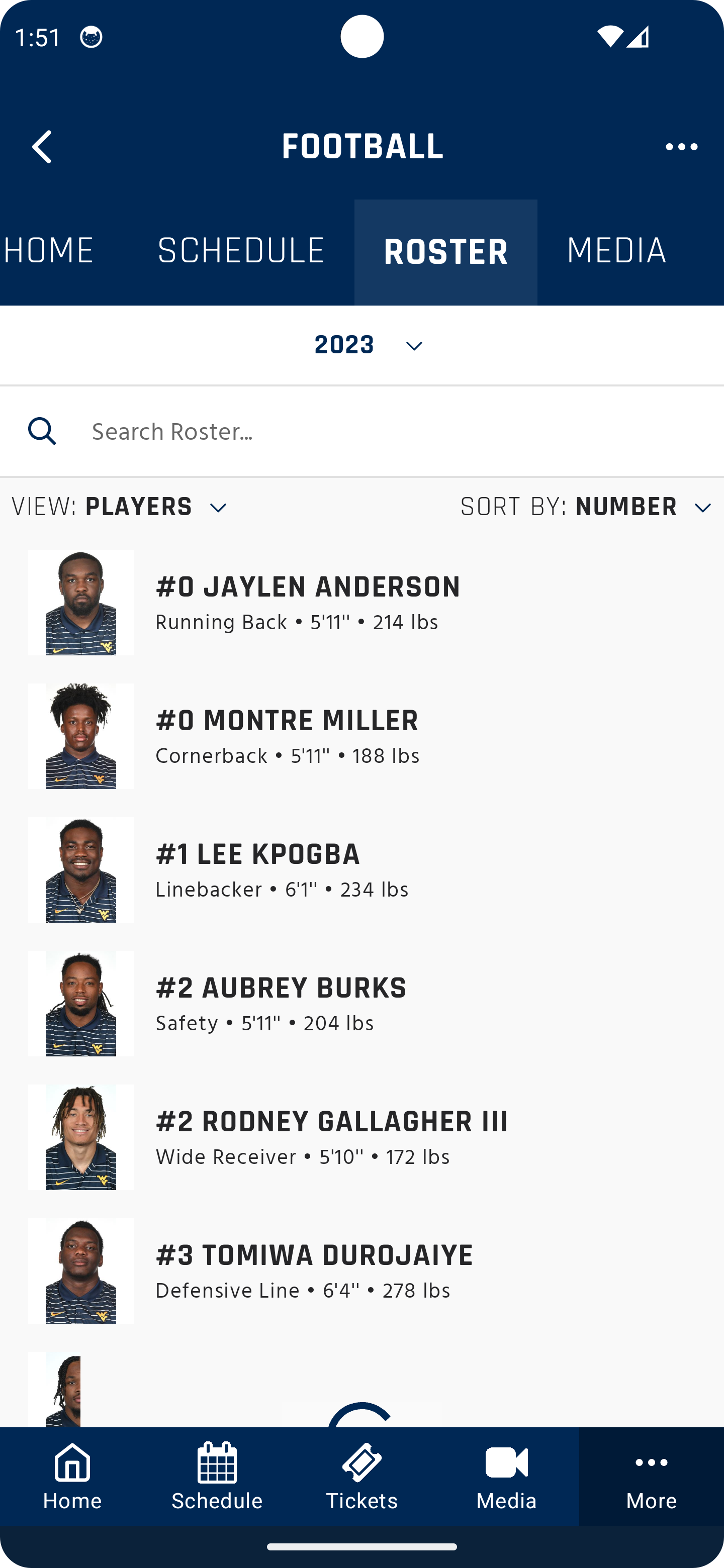The height and width of the screenshot is (1568, 724).
Task: Open the Tickets bottom tab
Action: pyautogui.click(x=363, y=1476)
